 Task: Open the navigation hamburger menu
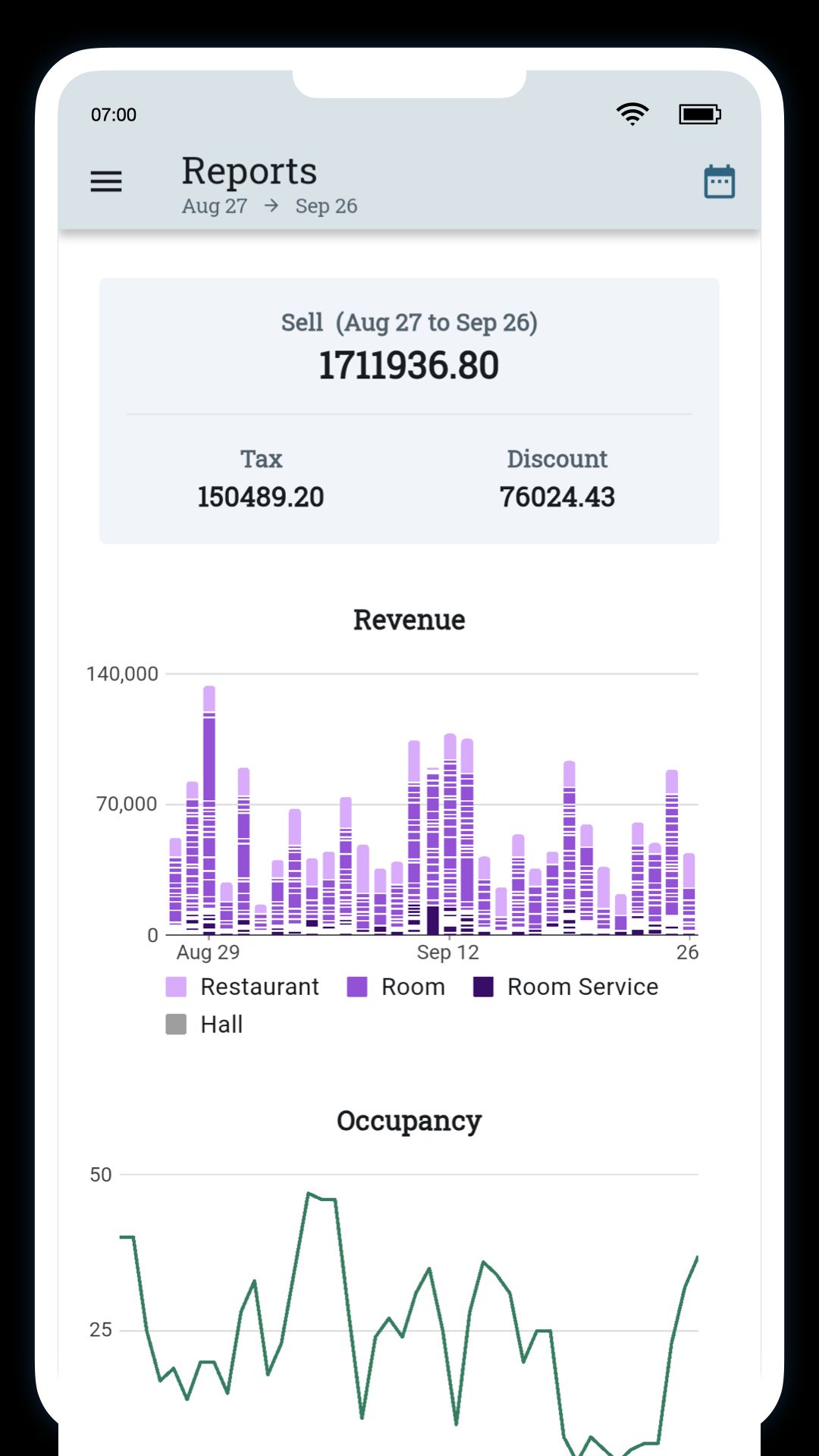pos(106,181)
